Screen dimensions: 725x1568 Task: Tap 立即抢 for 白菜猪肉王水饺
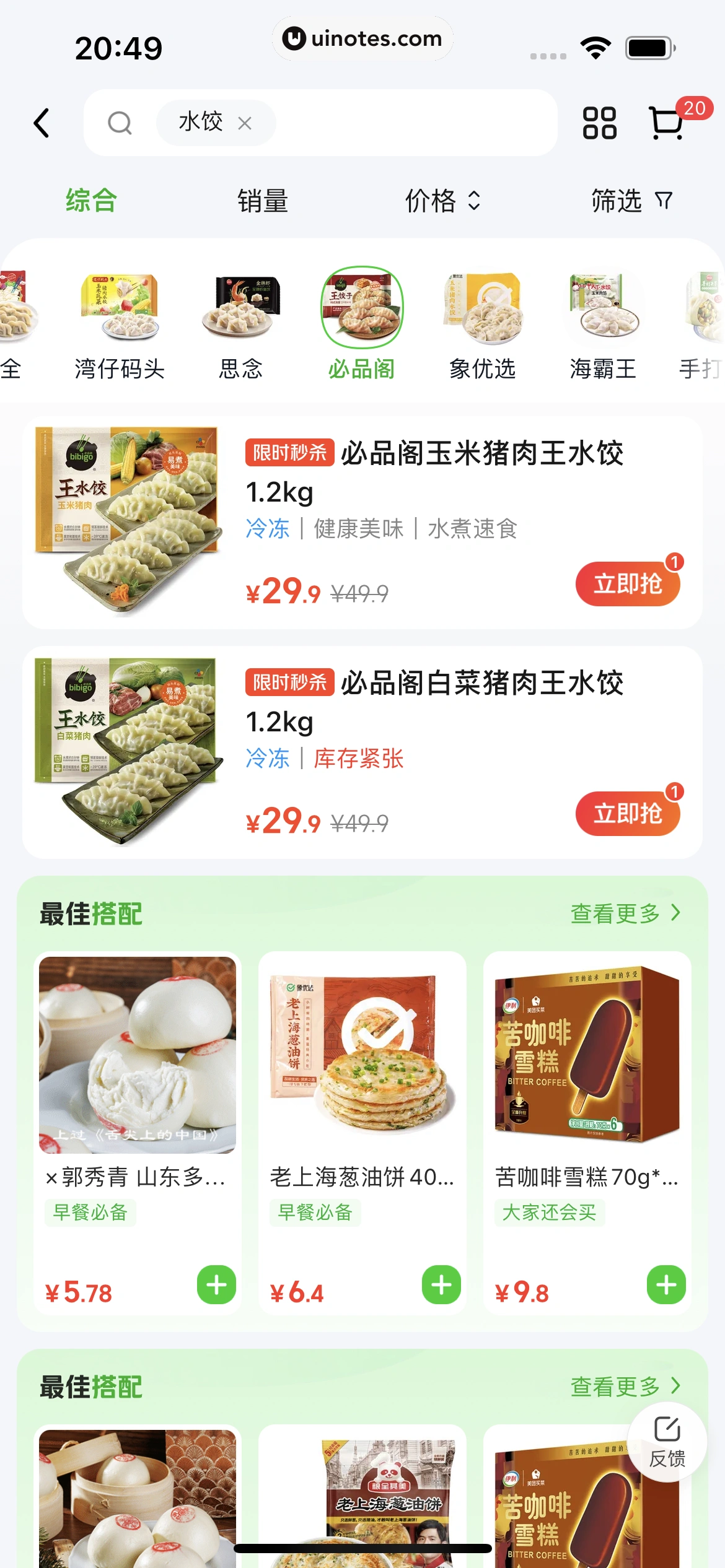[627, 813]
